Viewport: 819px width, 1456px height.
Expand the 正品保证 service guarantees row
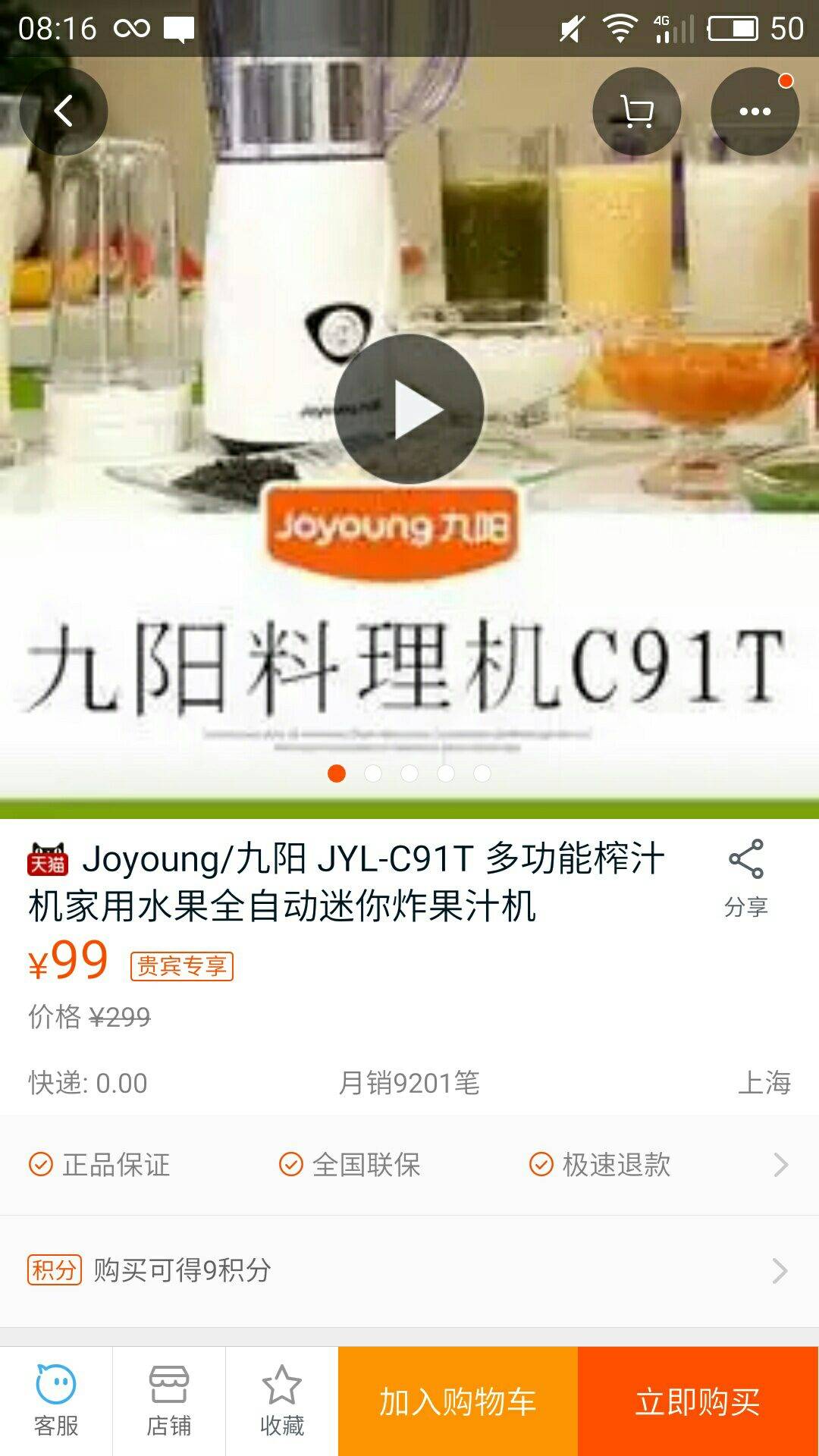[x=409, y=1164]
